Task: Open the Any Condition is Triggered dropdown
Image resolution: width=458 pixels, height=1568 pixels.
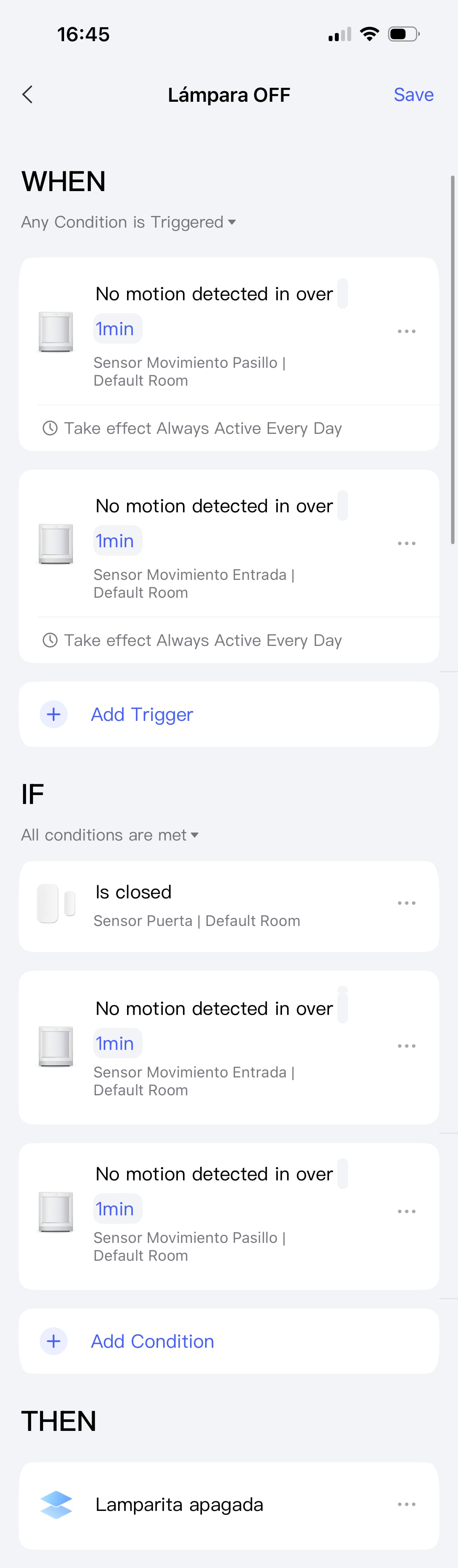Action: [129, 222]
